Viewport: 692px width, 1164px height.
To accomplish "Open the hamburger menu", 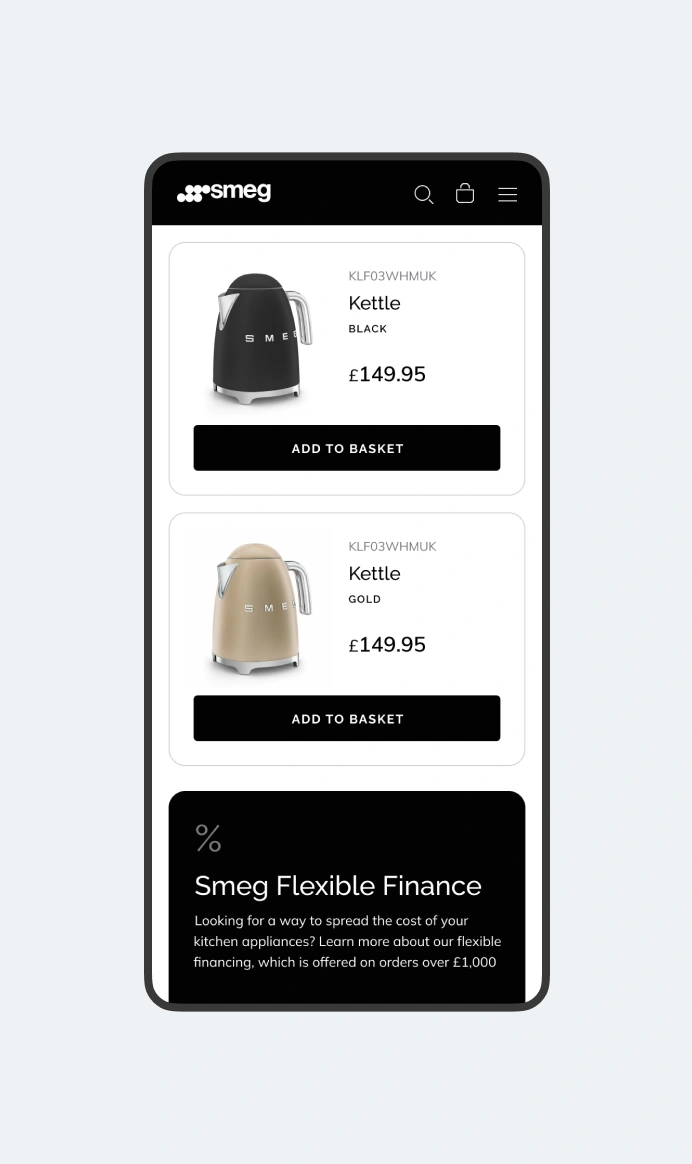I will [x=508, y=194].
